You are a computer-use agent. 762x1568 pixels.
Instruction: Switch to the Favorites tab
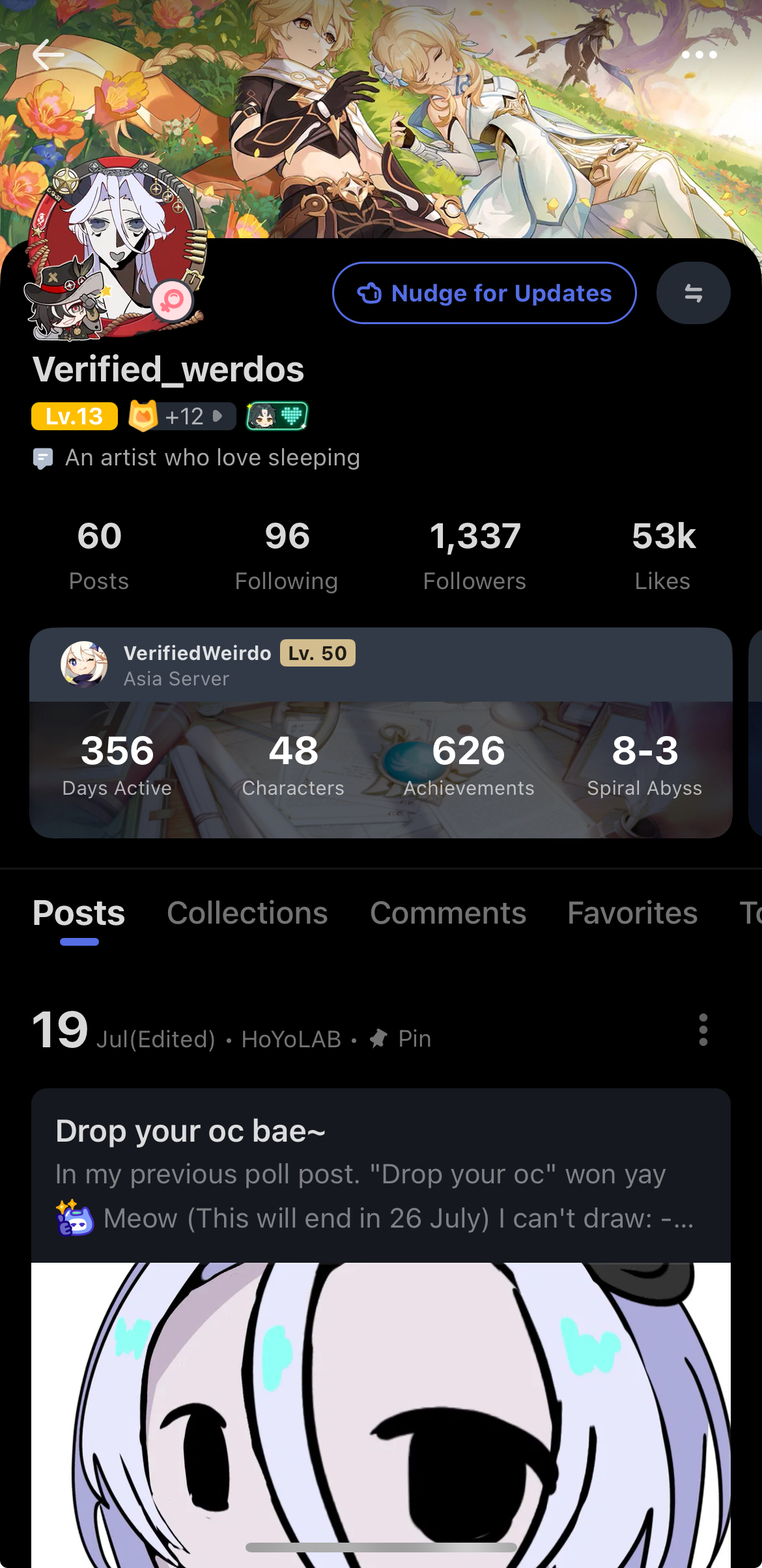632,913
